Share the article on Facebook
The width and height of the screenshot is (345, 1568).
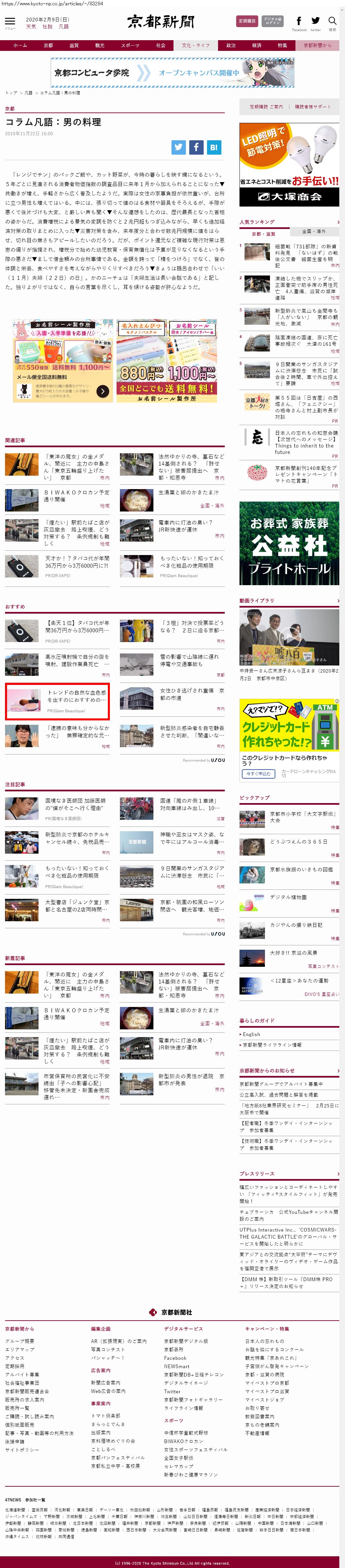pos(196,147)
